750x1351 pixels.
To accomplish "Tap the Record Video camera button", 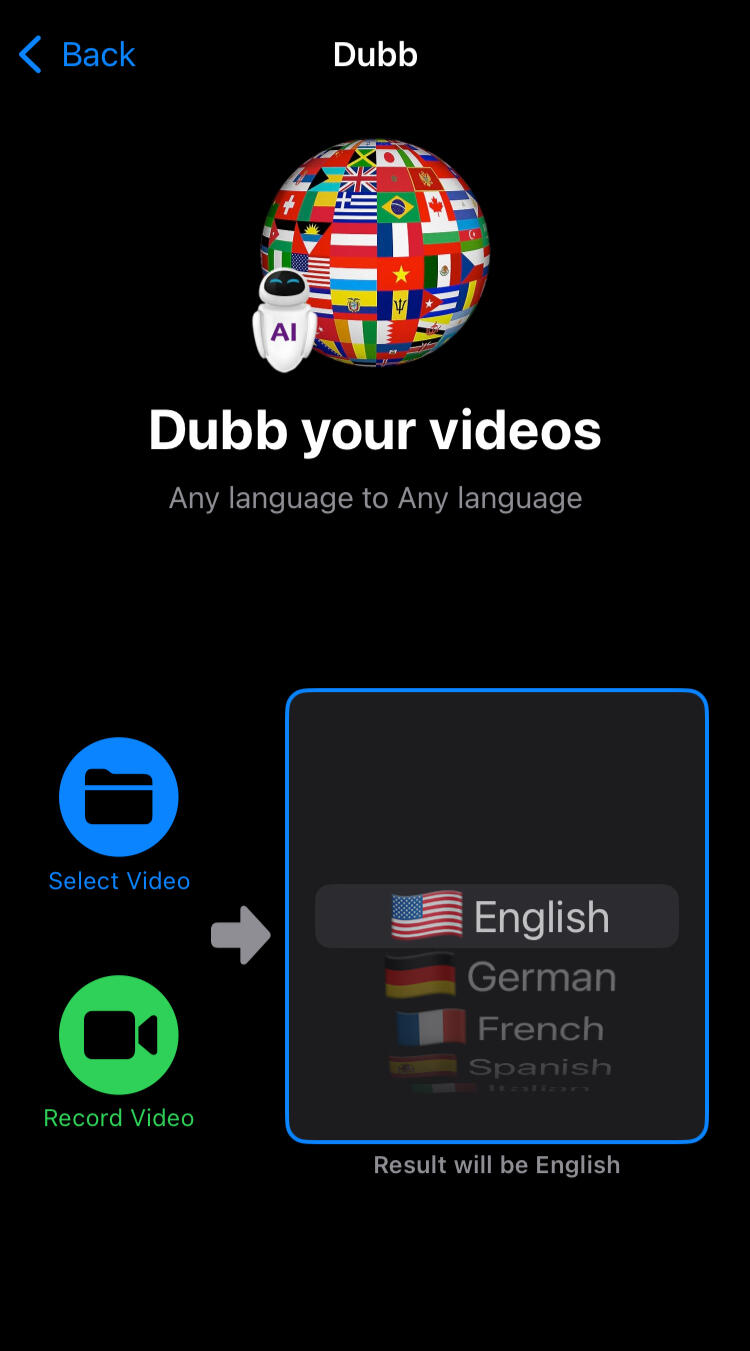I will pyautogui.click(x=119, y=1035).
